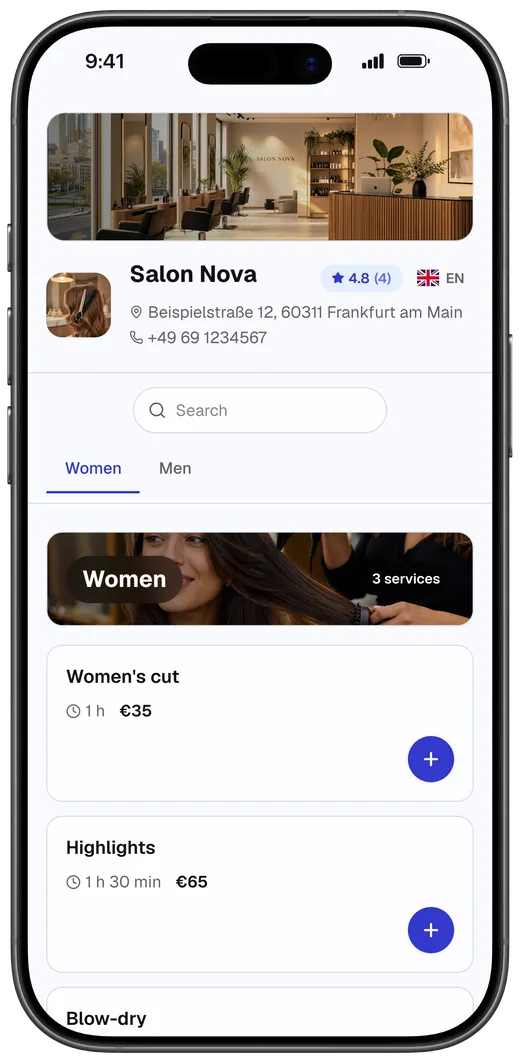The height and width of the screenshot is (1063, 520).
Task: Call the salon number +49 69 1234567
Action: (x=198, y=338)
